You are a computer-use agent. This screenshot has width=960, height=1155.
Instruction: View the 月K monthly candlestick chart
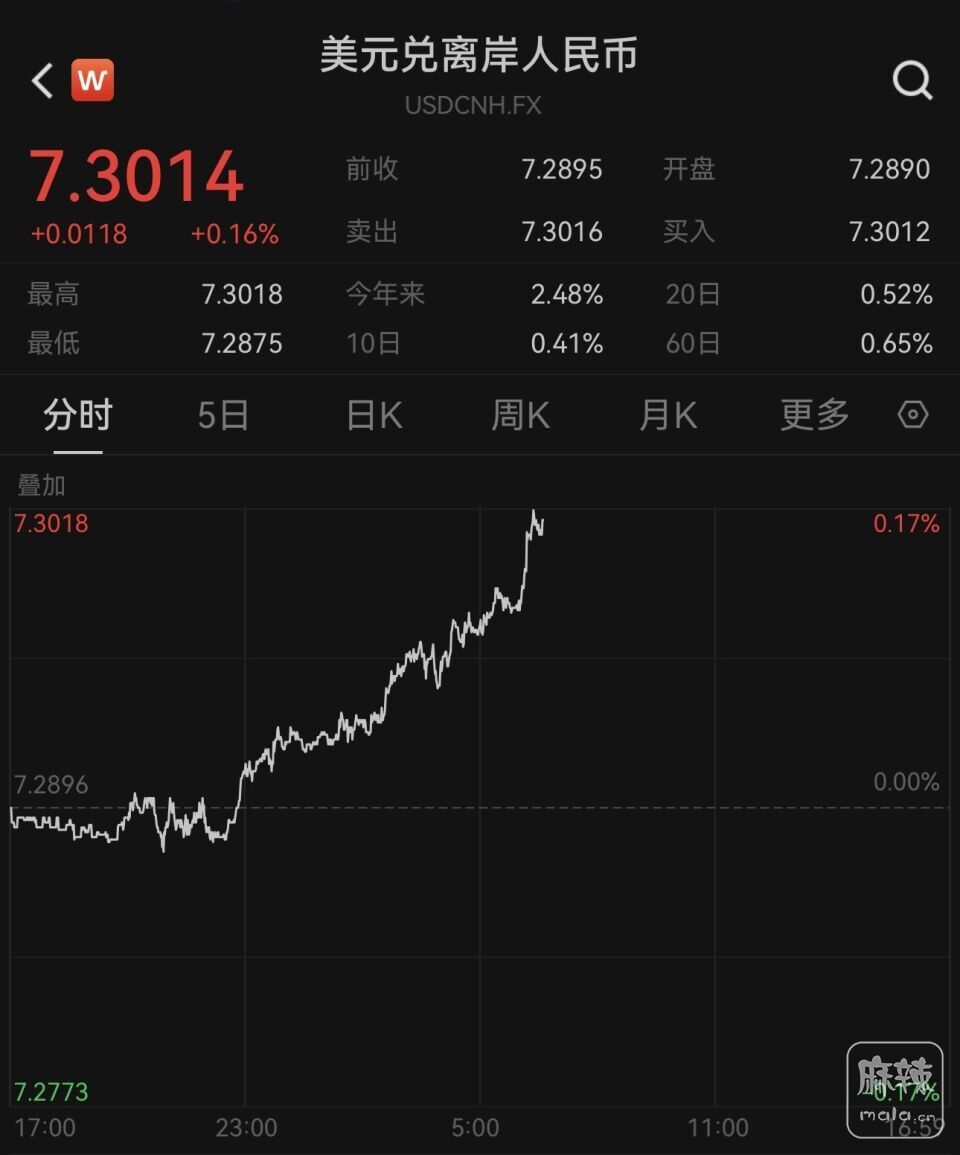point(668,415)
